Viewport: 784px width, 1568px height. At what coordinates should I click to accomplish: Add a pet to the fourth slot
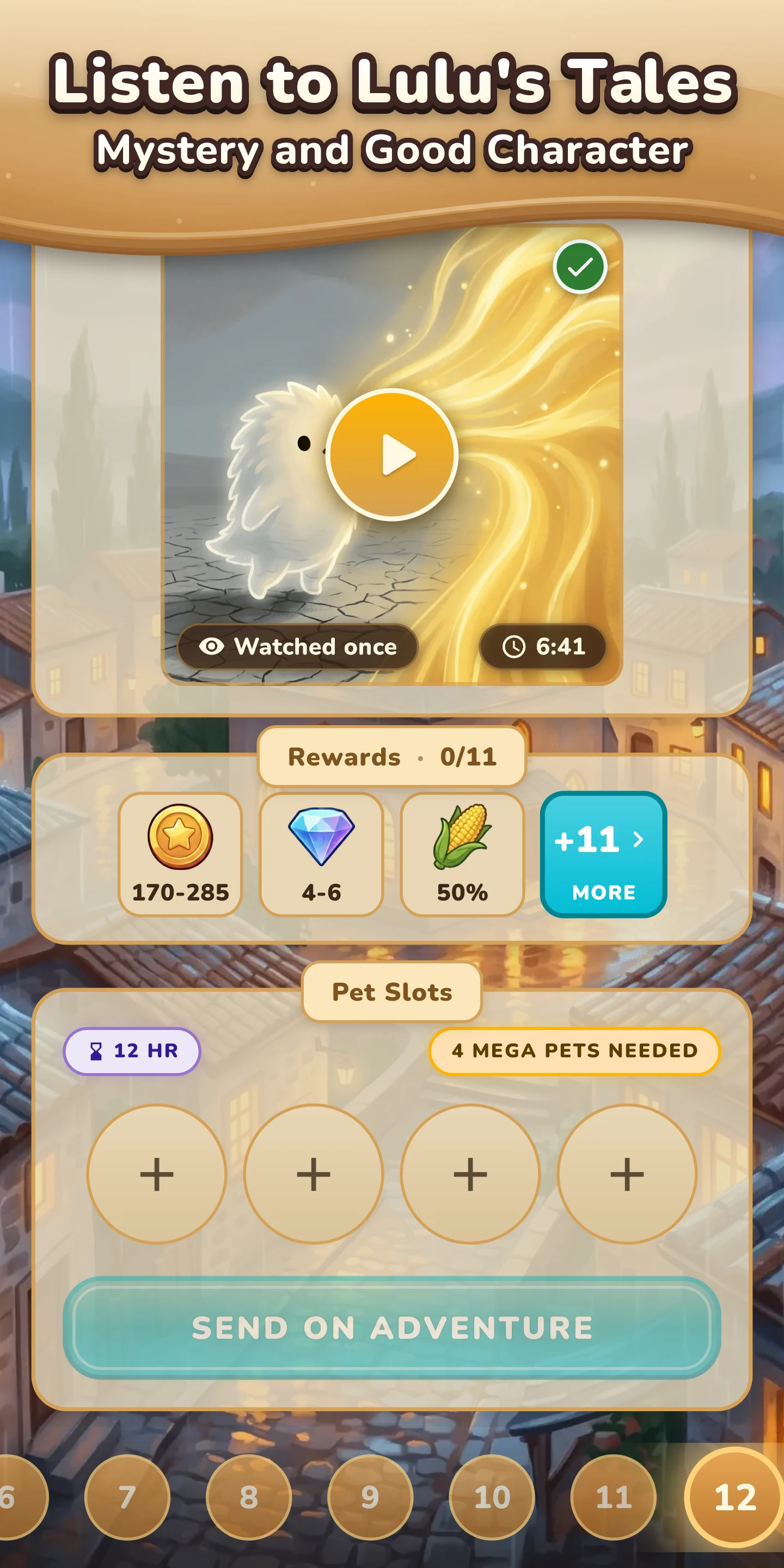click(627, 1174)
